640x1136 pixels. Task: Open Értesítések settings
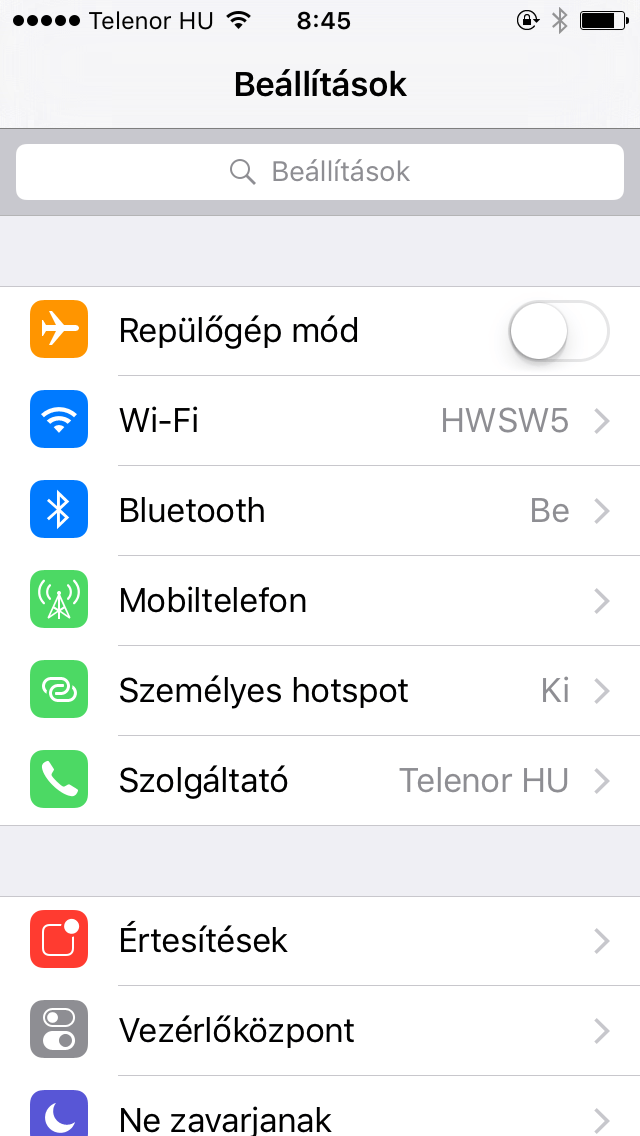tap(320, 940)
